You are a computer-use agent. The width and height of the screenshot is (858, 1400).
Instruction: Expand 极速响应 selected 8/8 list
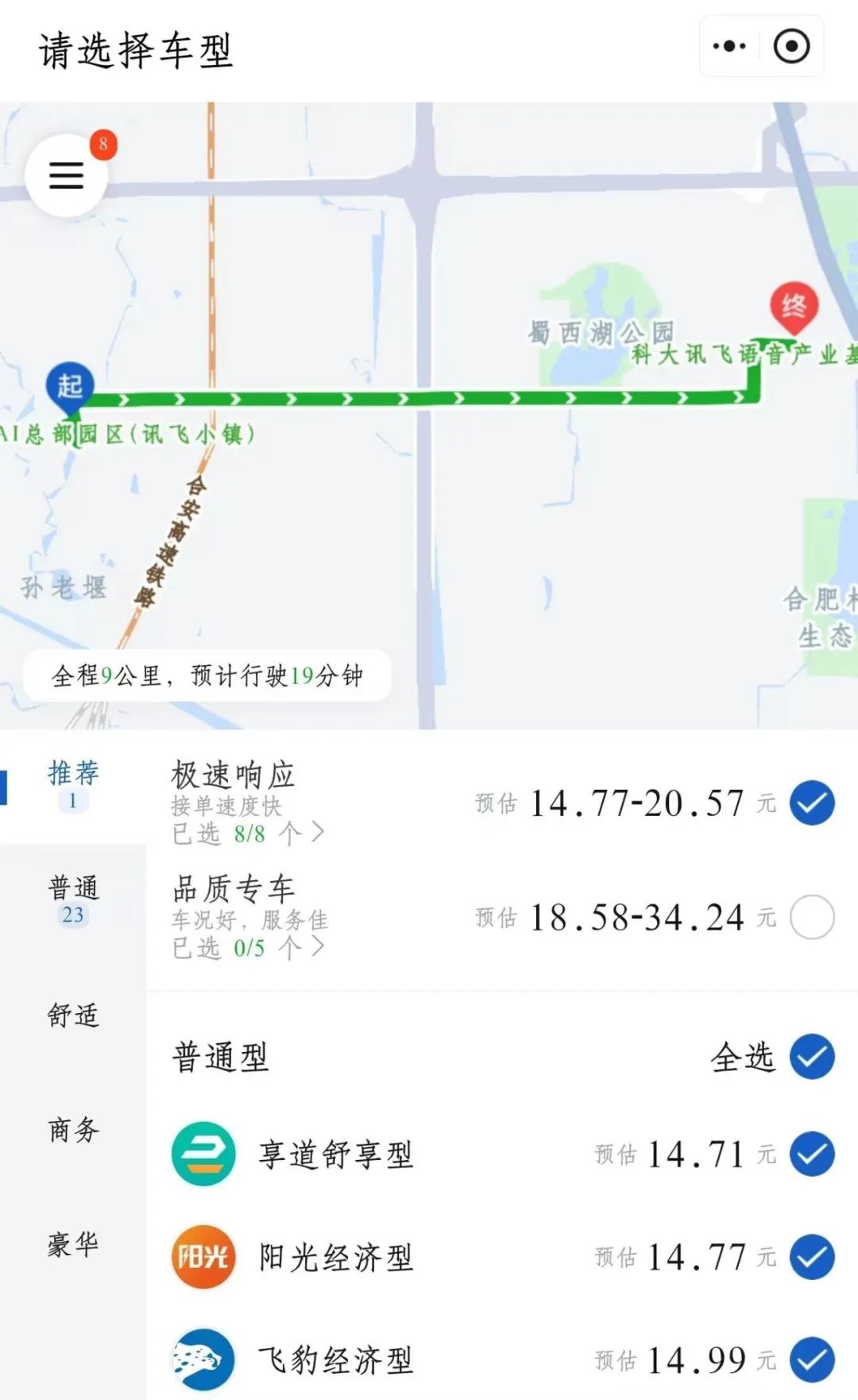click(x=248, y=833)
